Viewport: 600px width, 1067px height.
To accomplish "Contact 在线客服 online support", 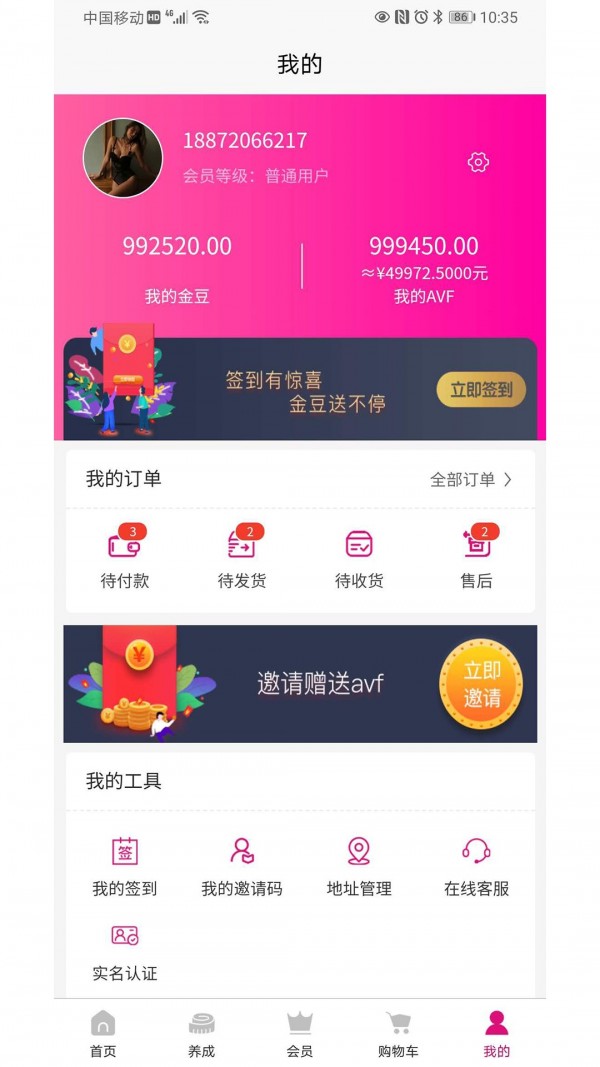I will 477,867.
